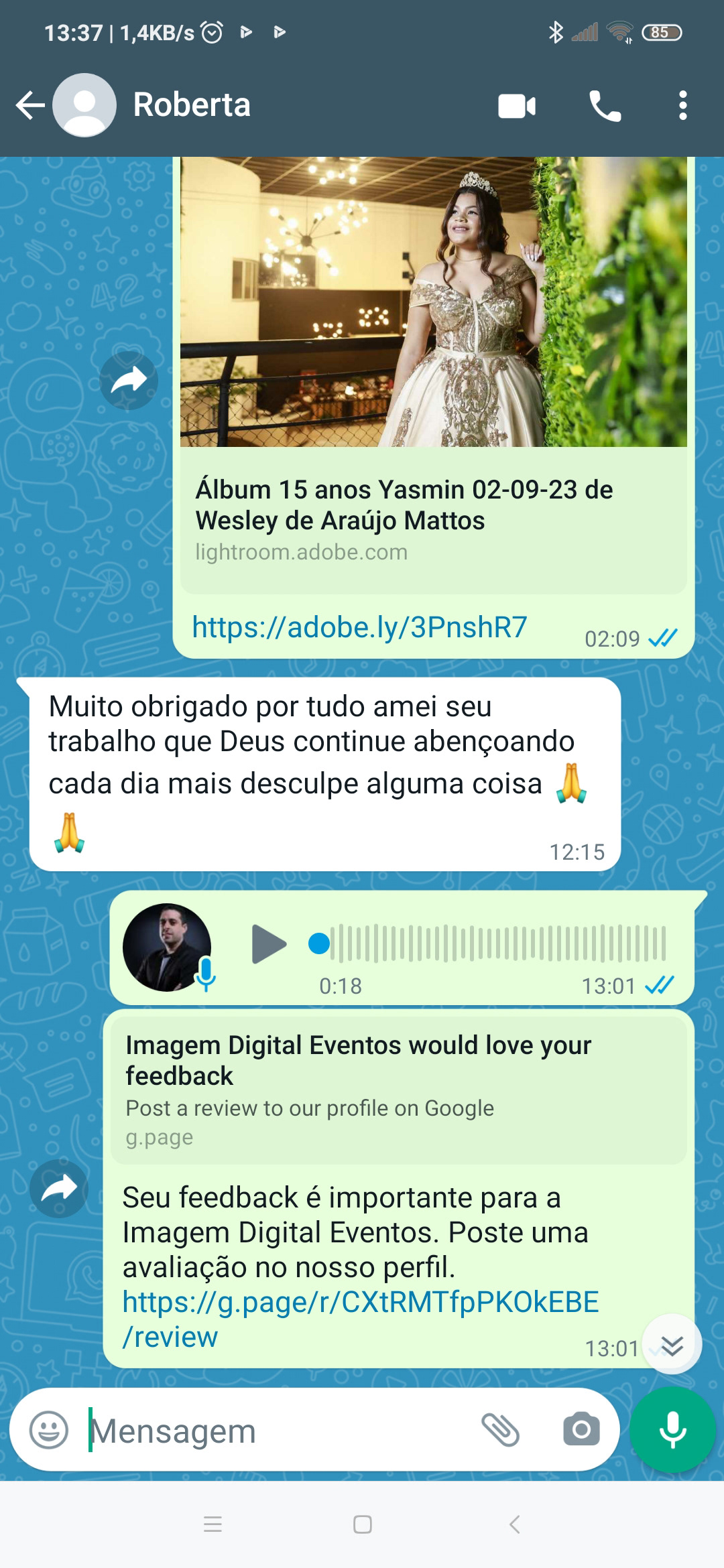Open the adobe.ly/3PnshR7 link
Viewport: 724px width, 1568px height.
coord(359,628)
